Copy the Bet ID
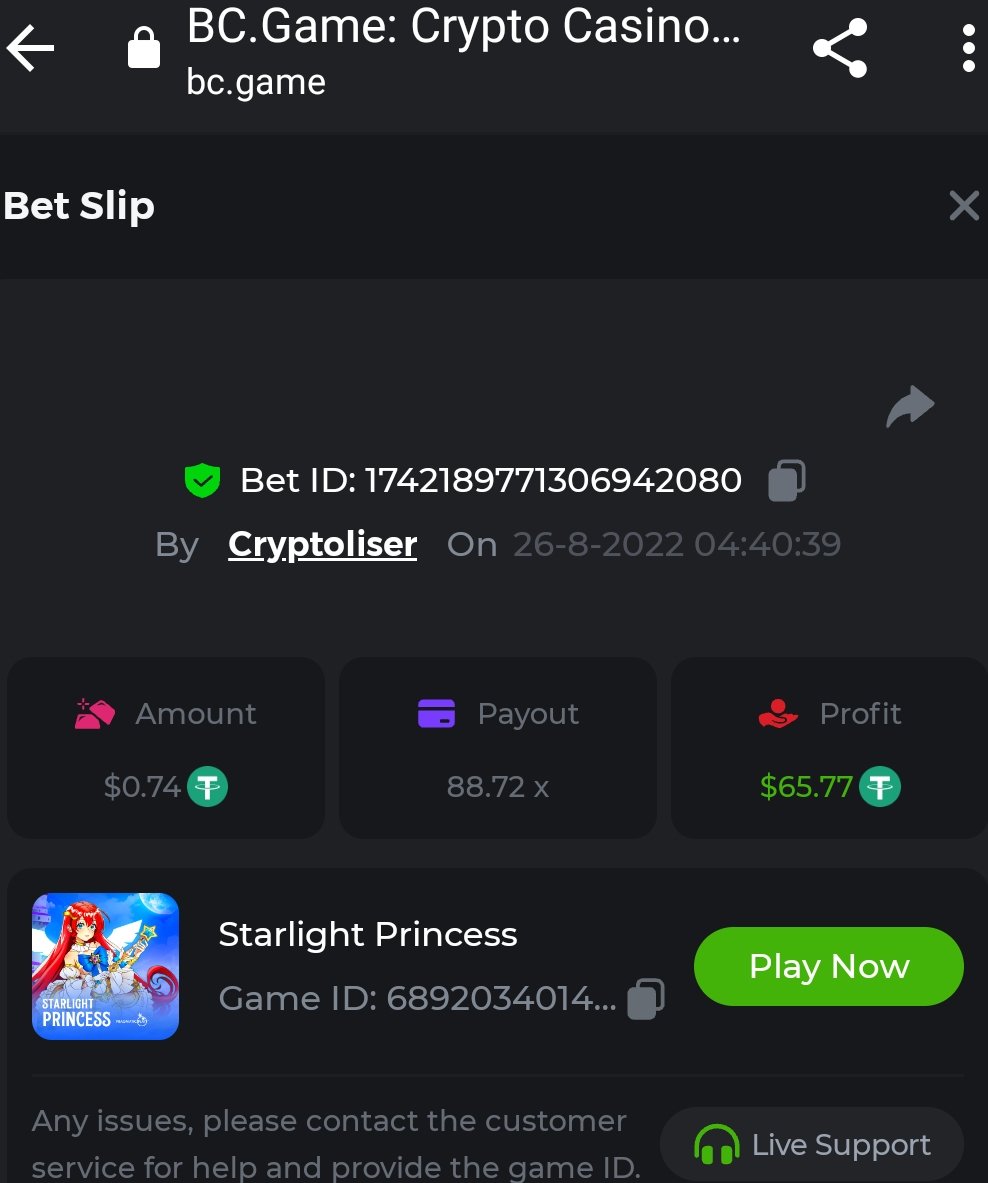 tap(786, 480)
